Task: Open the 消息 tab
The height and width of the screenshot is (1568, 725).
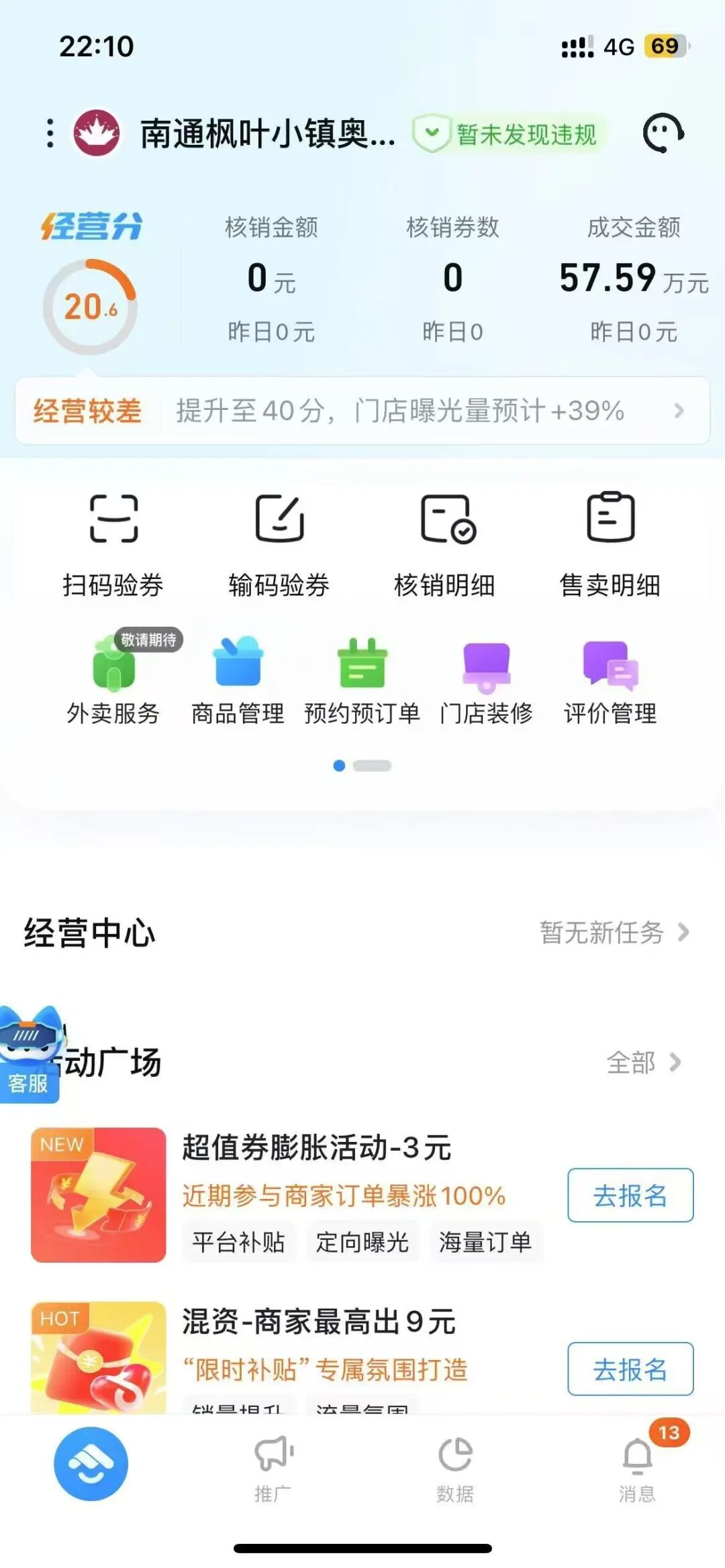Action: (637, 1467)
